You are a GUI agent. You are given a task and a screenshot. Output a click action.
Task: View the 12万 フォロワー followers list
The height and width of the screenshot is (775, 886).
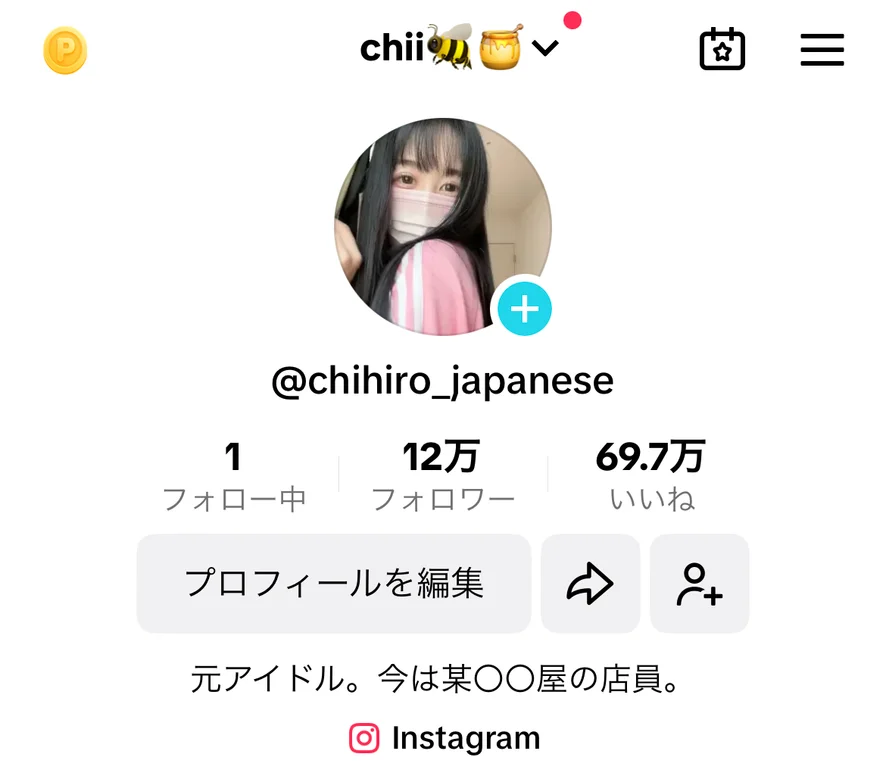[442, 477]
